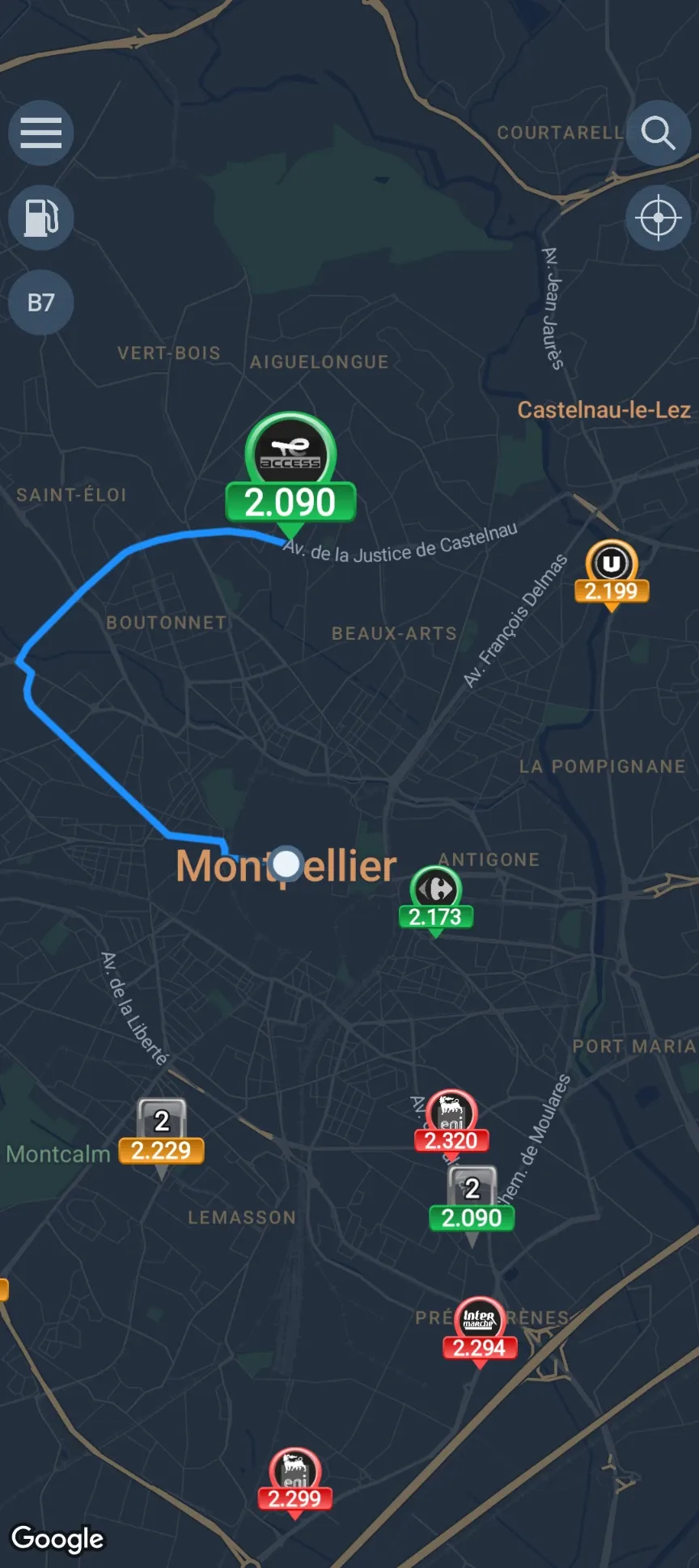Tap the green price badge showing 2.090

(x=291, y=502)
